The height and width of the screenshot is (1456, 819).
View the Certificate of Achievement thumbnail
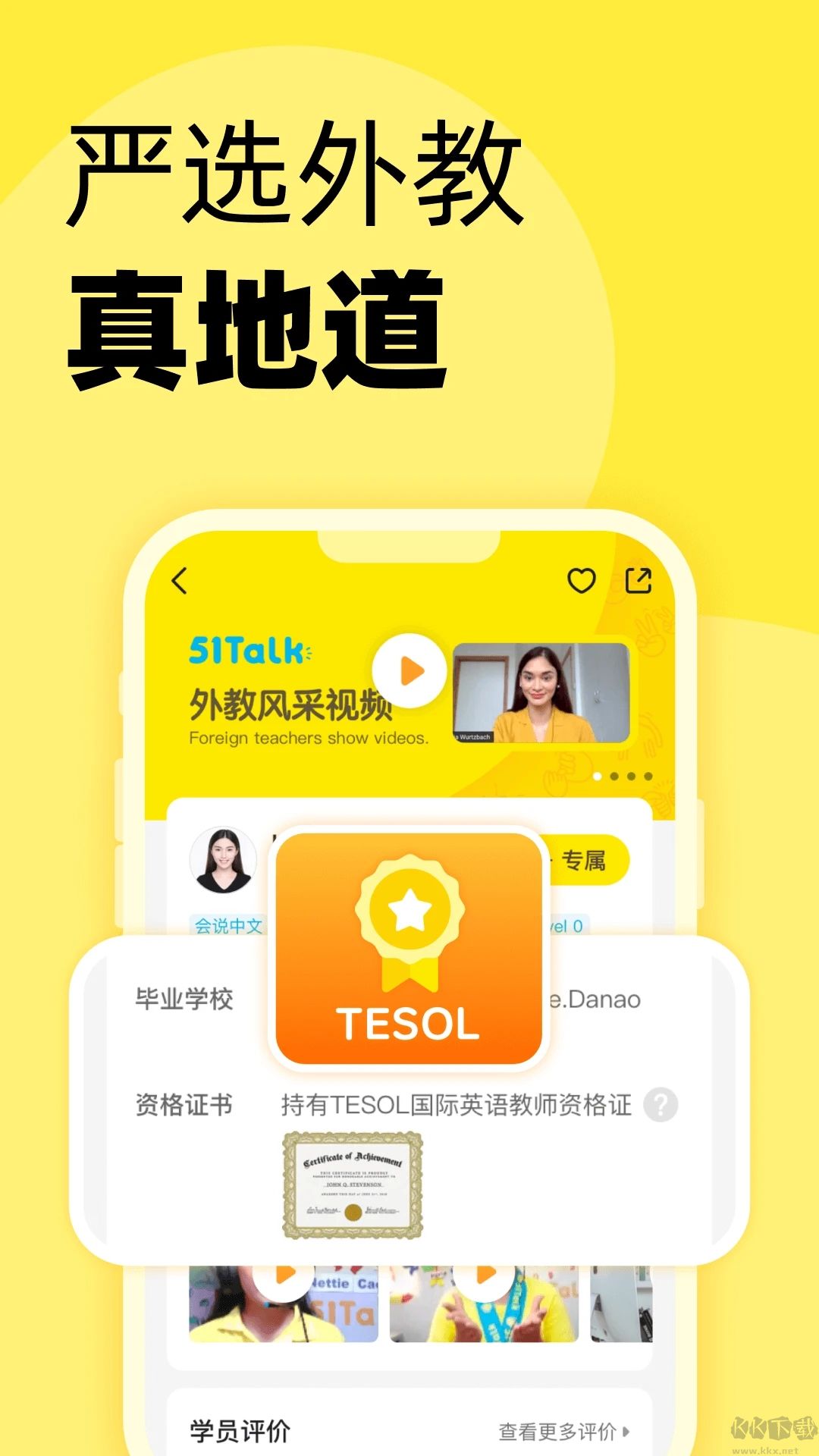(353, 1181)
